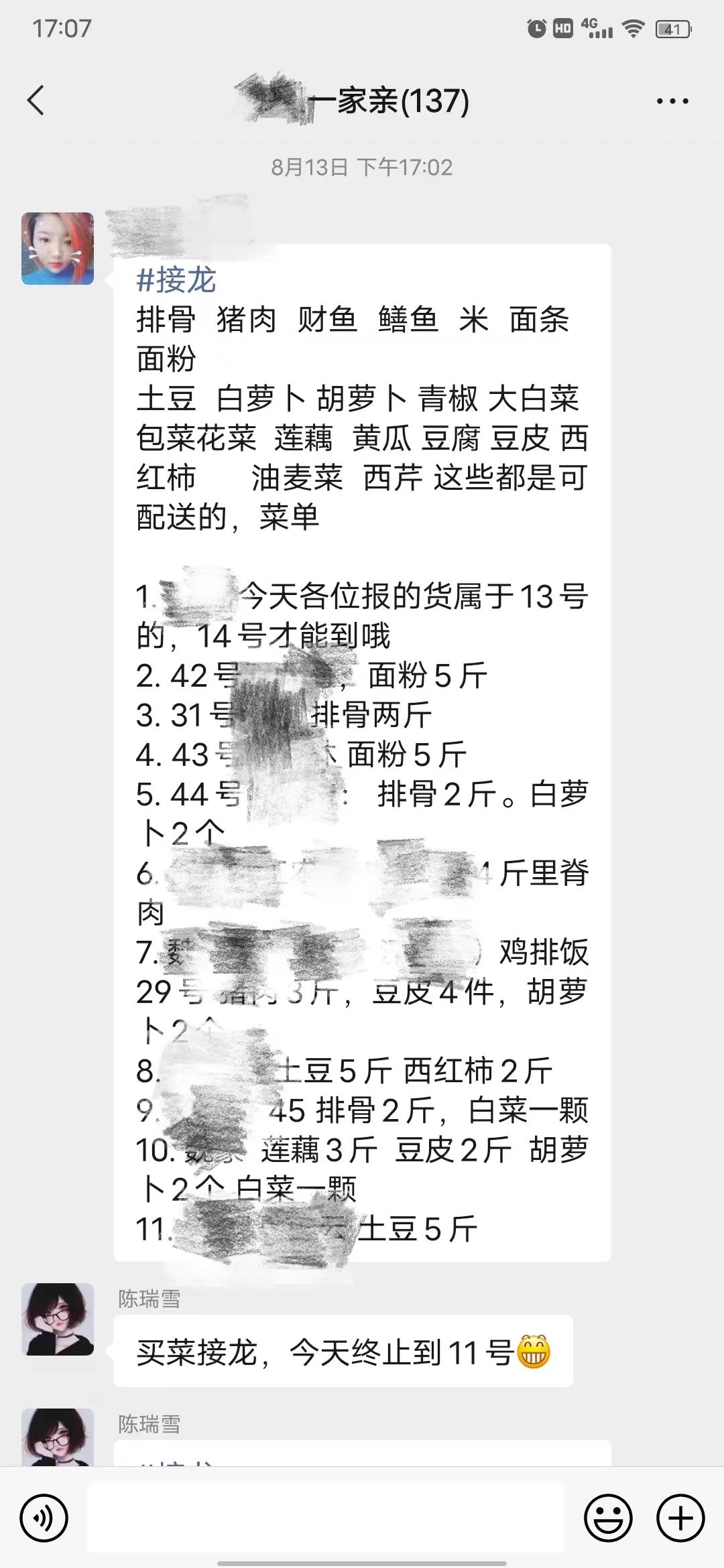Open the emoji picker
This screenshot has height=1568, width=724.
608,1518
